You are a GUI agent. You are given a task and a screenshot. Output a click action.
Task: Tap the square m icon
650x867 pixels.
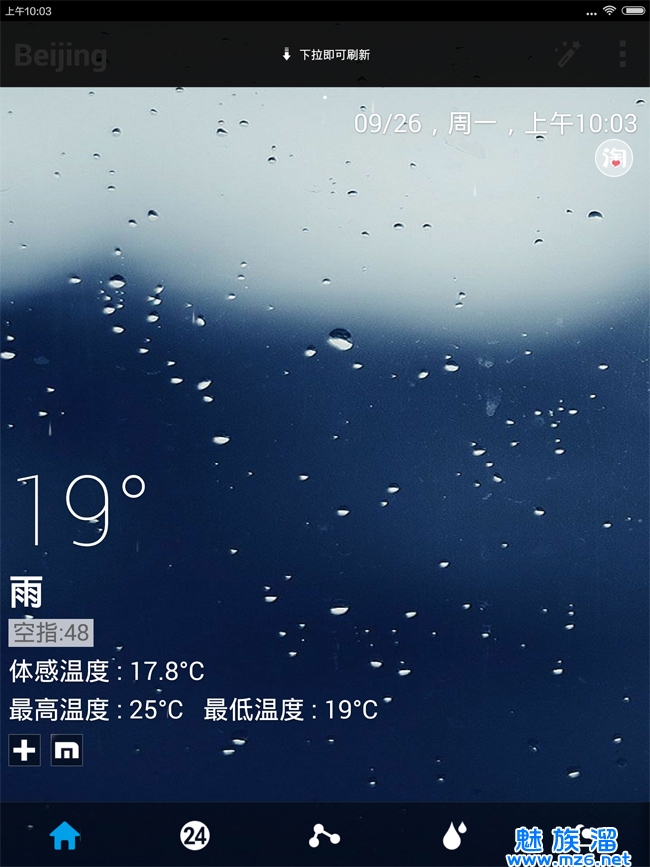[67, 750]
